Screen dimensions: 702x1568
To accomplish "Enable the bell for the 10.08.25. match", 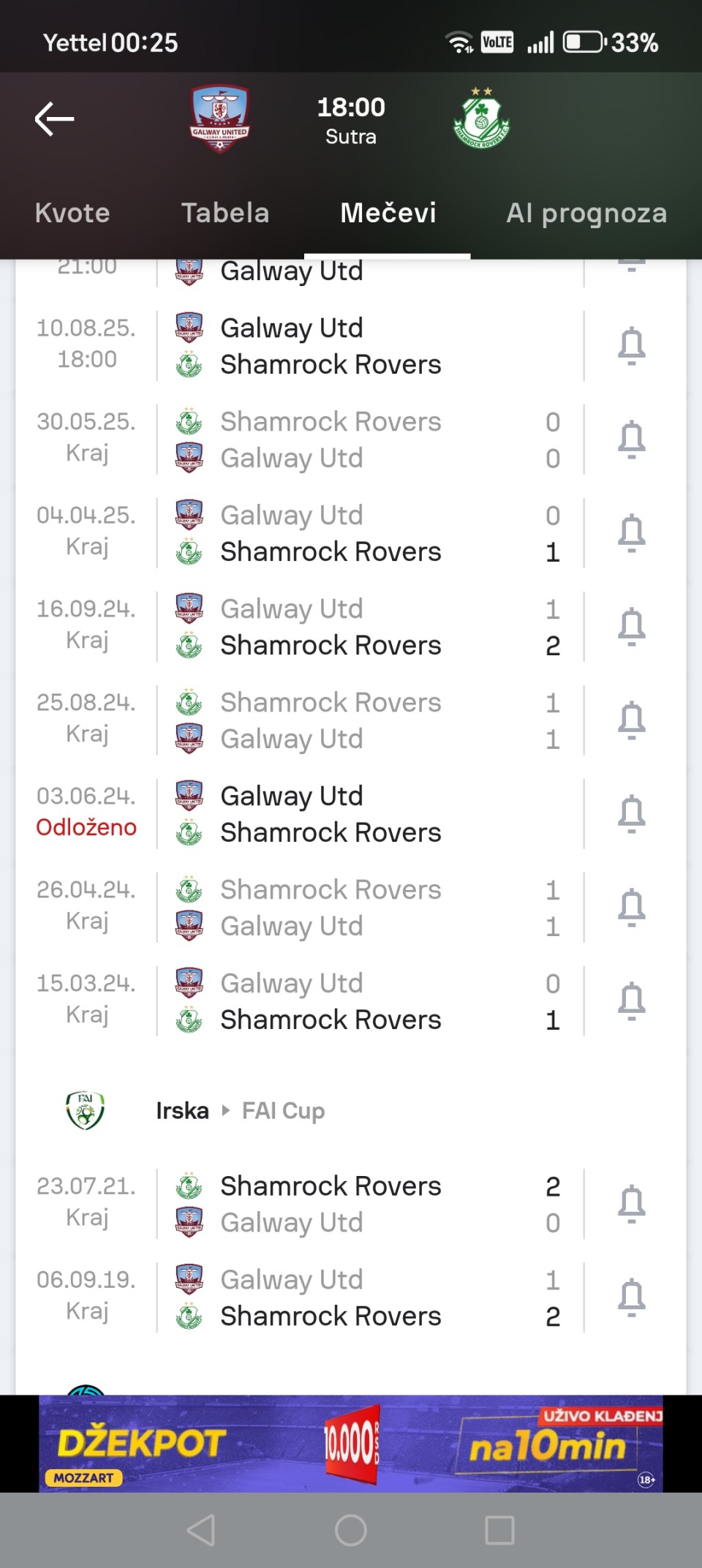I will [x=632, y=346].
